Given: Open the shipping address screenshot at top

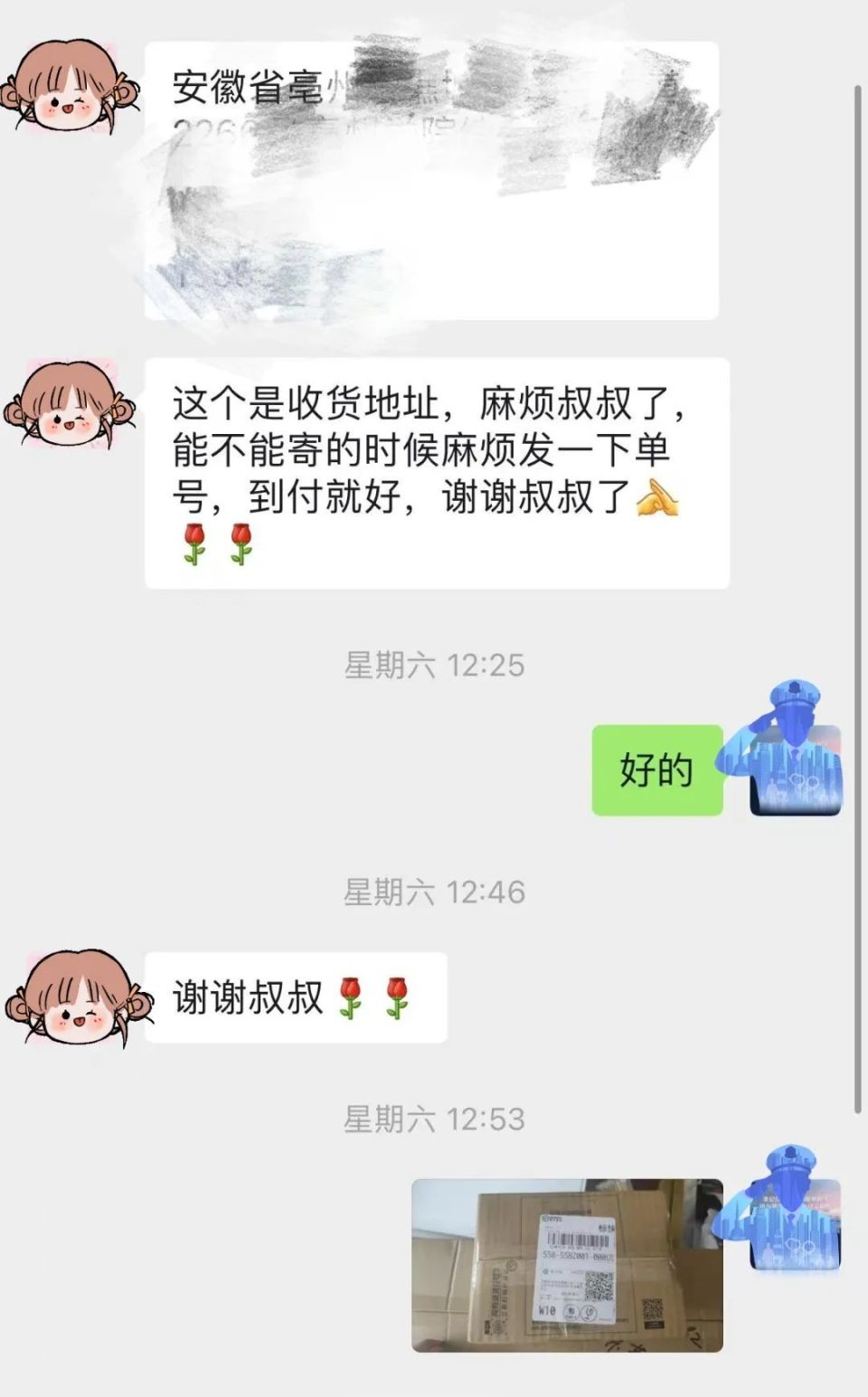Looking at the screenshot, I should tap(434, 181).
